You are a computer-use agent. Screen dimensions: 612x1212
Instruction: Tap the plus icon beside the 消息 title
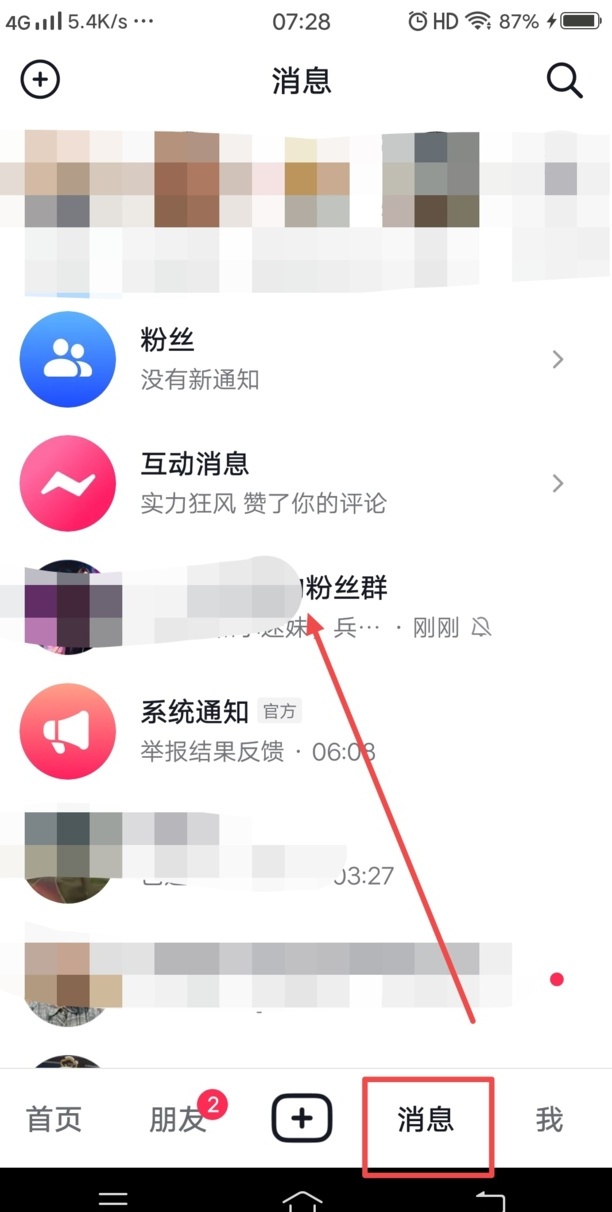point(41,80)
